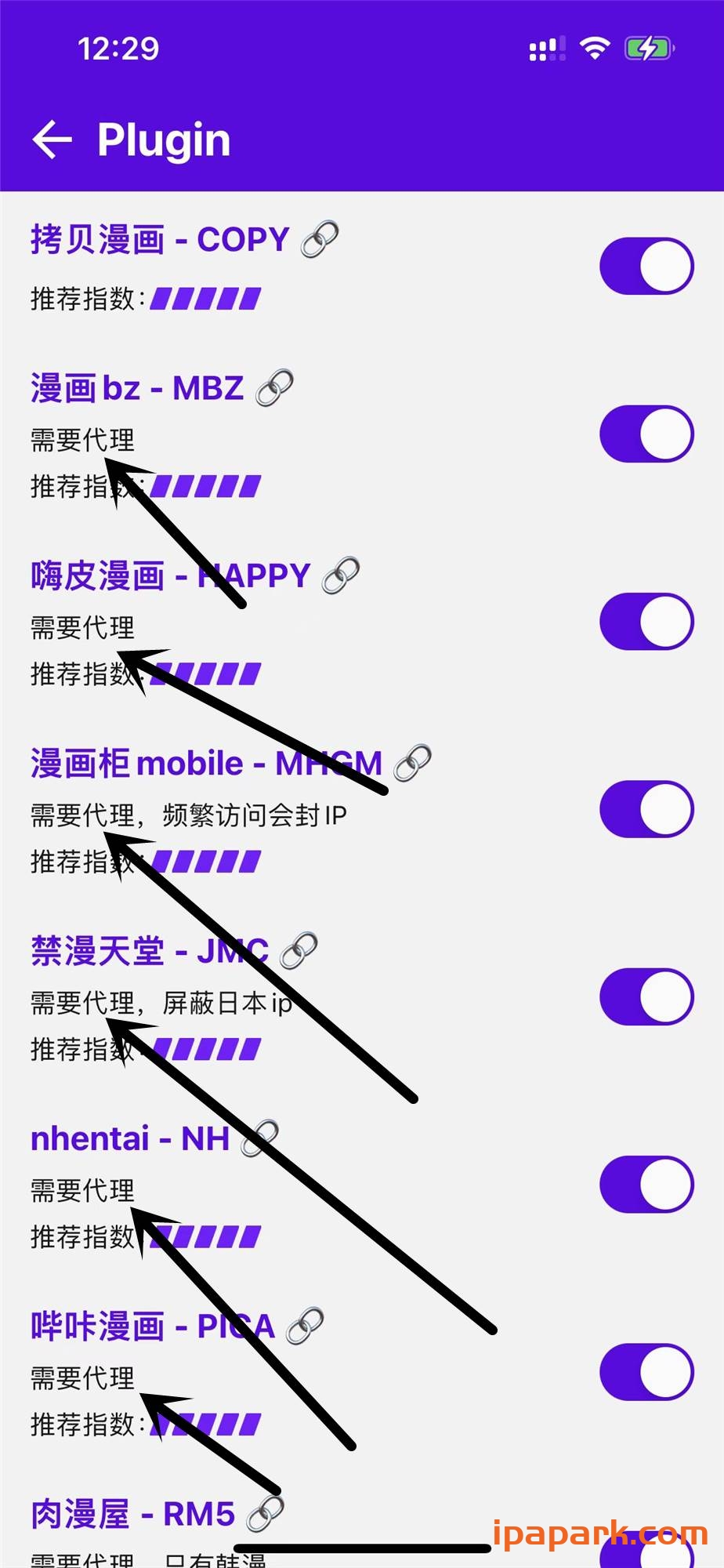Tap the Plugin title in the header
Viewport: 724px width, 1568px height.
[x=163, y=139]
